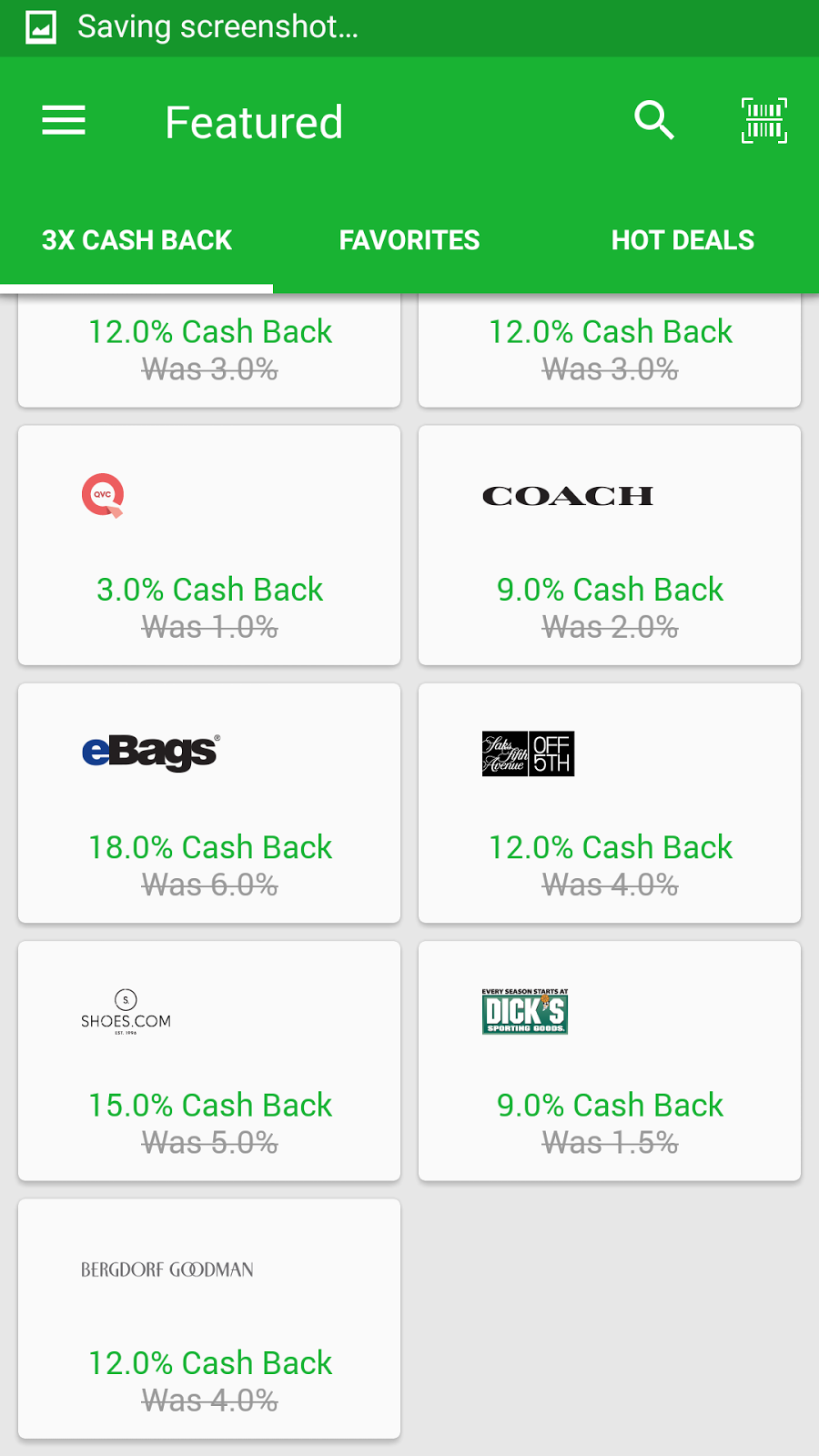Viewport: 819px width, 1456px height.
Task: Open the QVC 3.0% cash back card
Action: pos(209,545)
